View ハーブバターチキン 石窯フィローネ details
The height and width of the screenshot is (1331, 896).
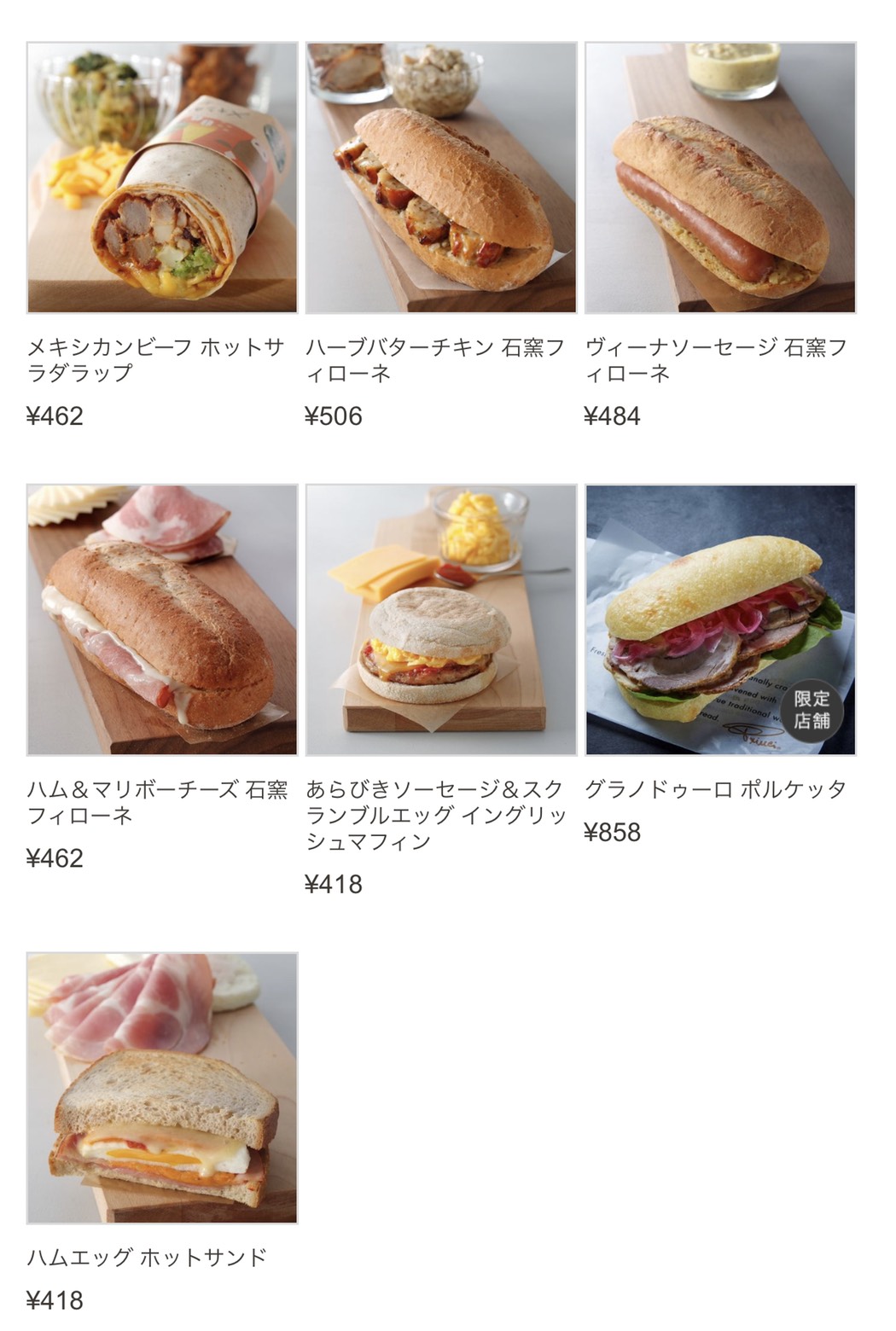pyautogui.click(x=441, y=177)
